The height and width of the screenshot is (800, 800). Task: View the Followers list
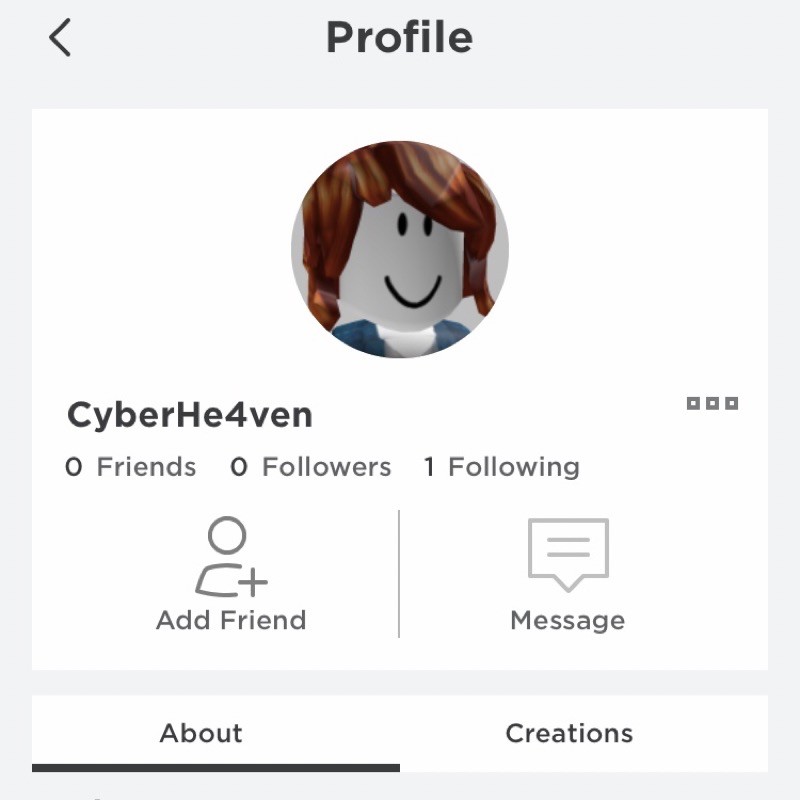coord(311,467)
